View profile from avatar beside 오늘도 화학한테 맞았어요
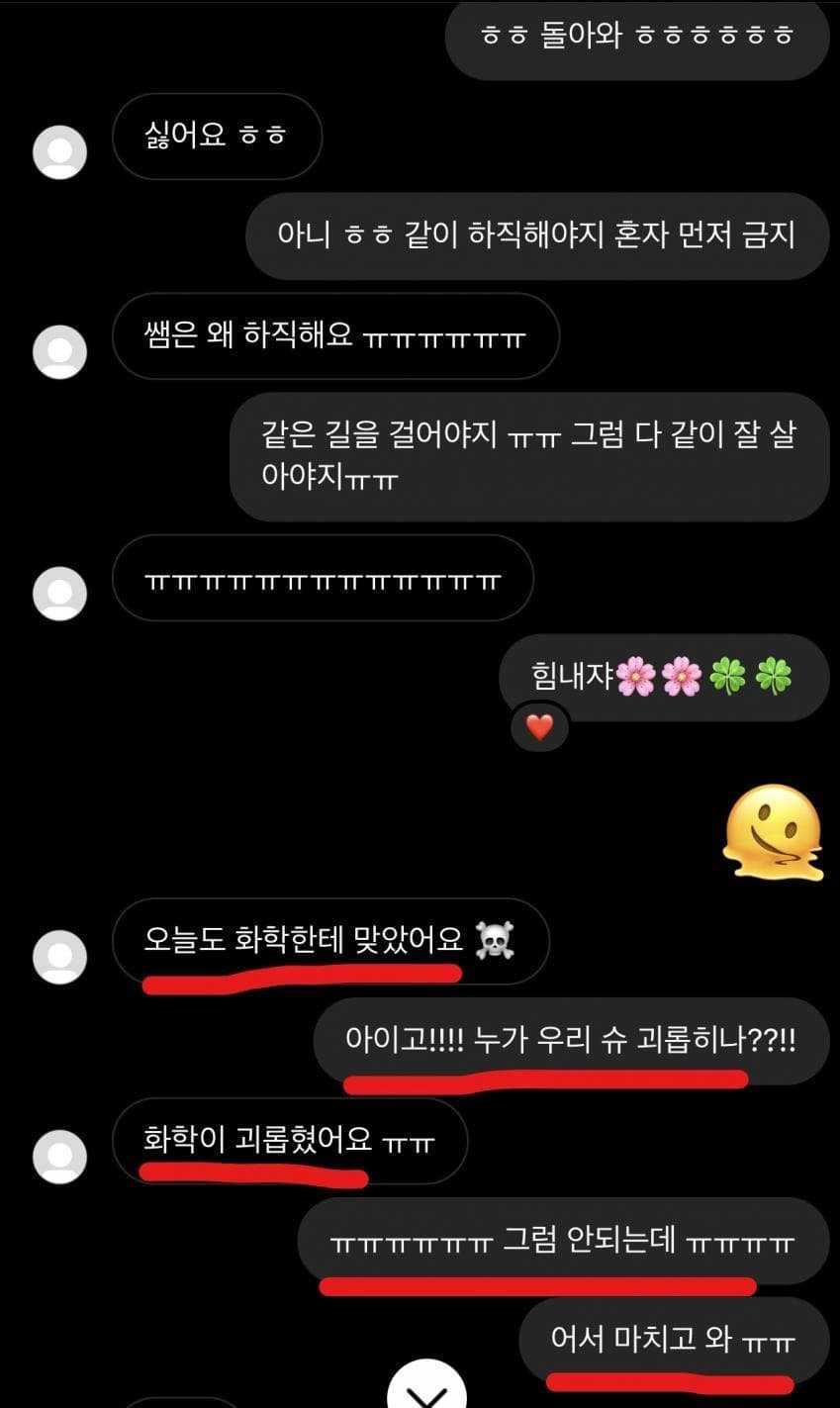Screen dimensions: 840x1408 [x=60, y=957]
